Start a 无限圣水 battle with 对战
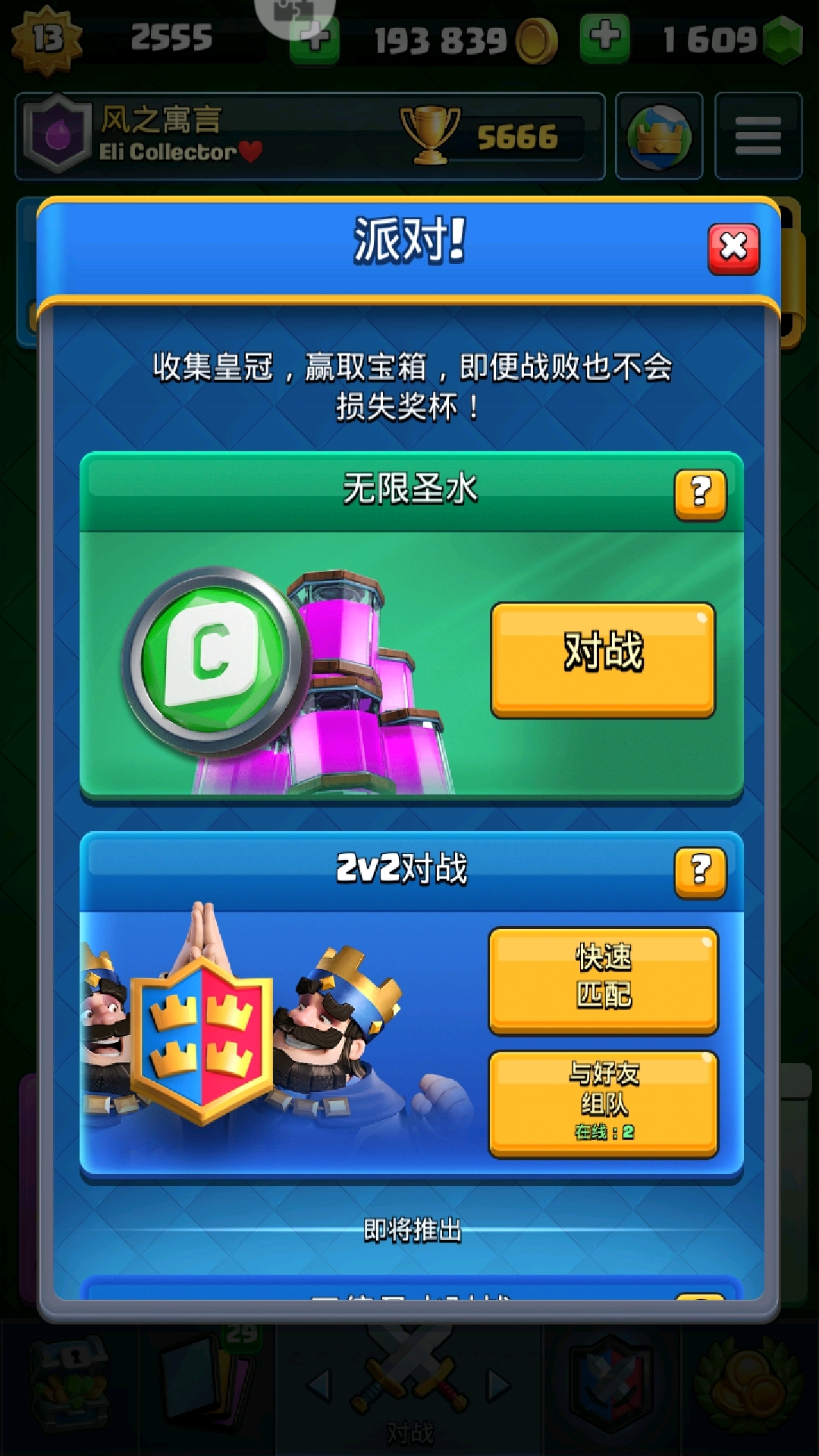 [x=603, y=659]
